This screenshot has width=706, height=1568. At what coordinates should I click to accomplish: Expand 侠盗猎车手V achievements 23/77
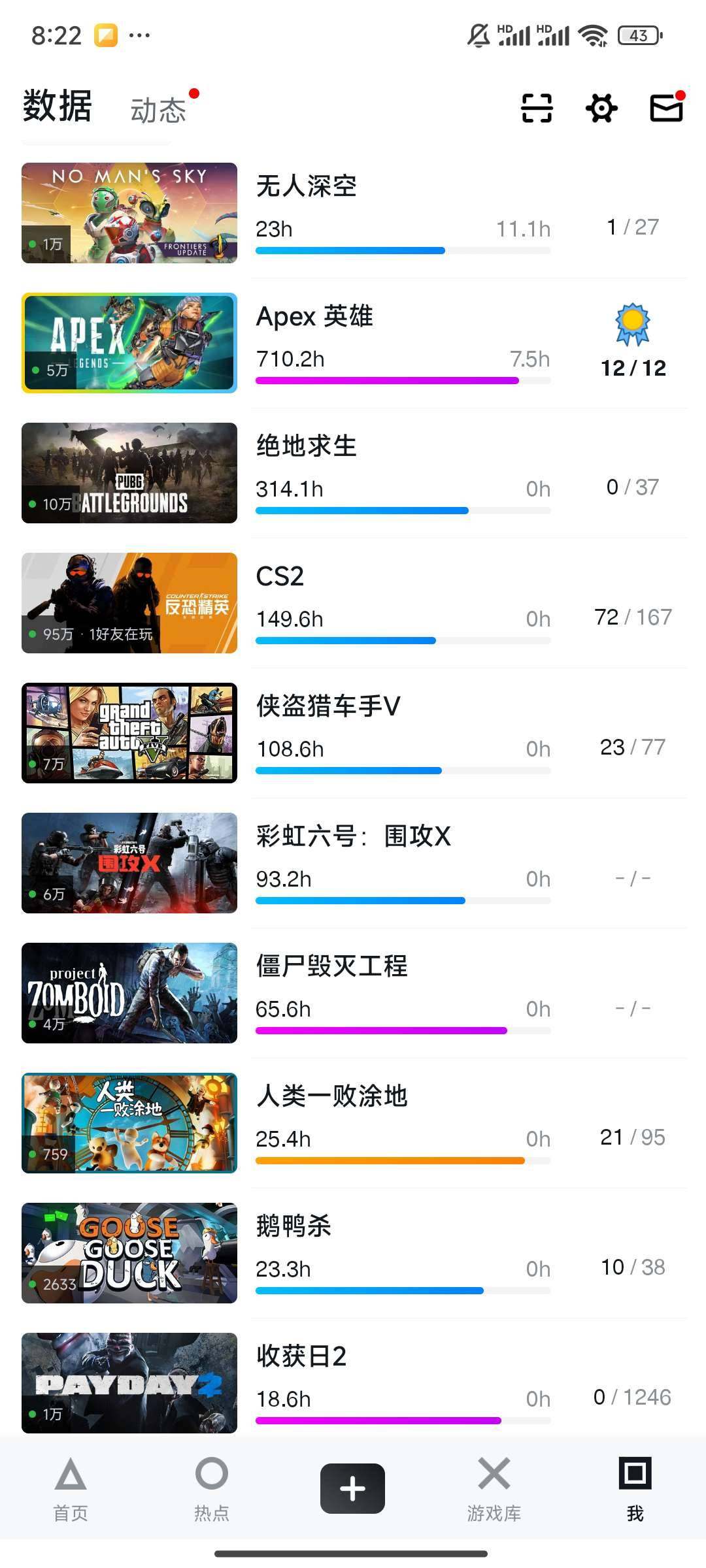click(631, 747)
